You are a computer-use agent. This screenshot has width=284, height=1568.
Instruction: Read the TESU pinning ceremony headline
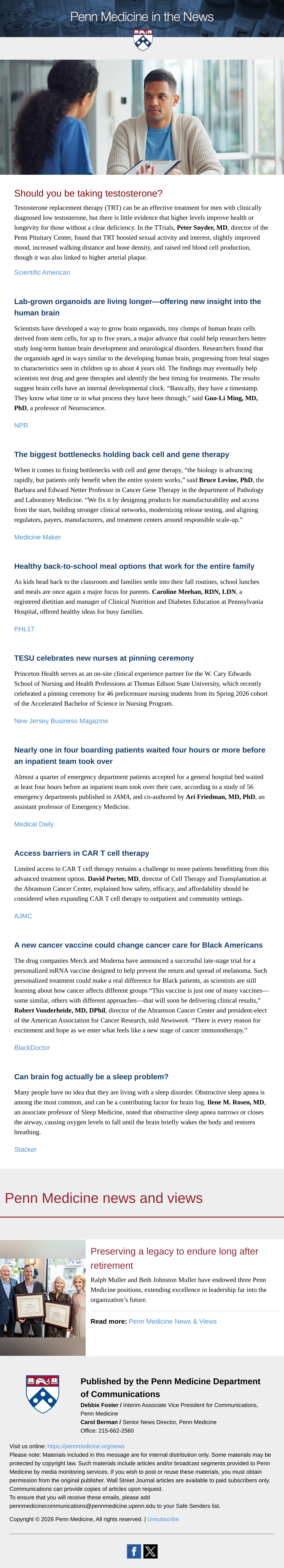point(104,658)
